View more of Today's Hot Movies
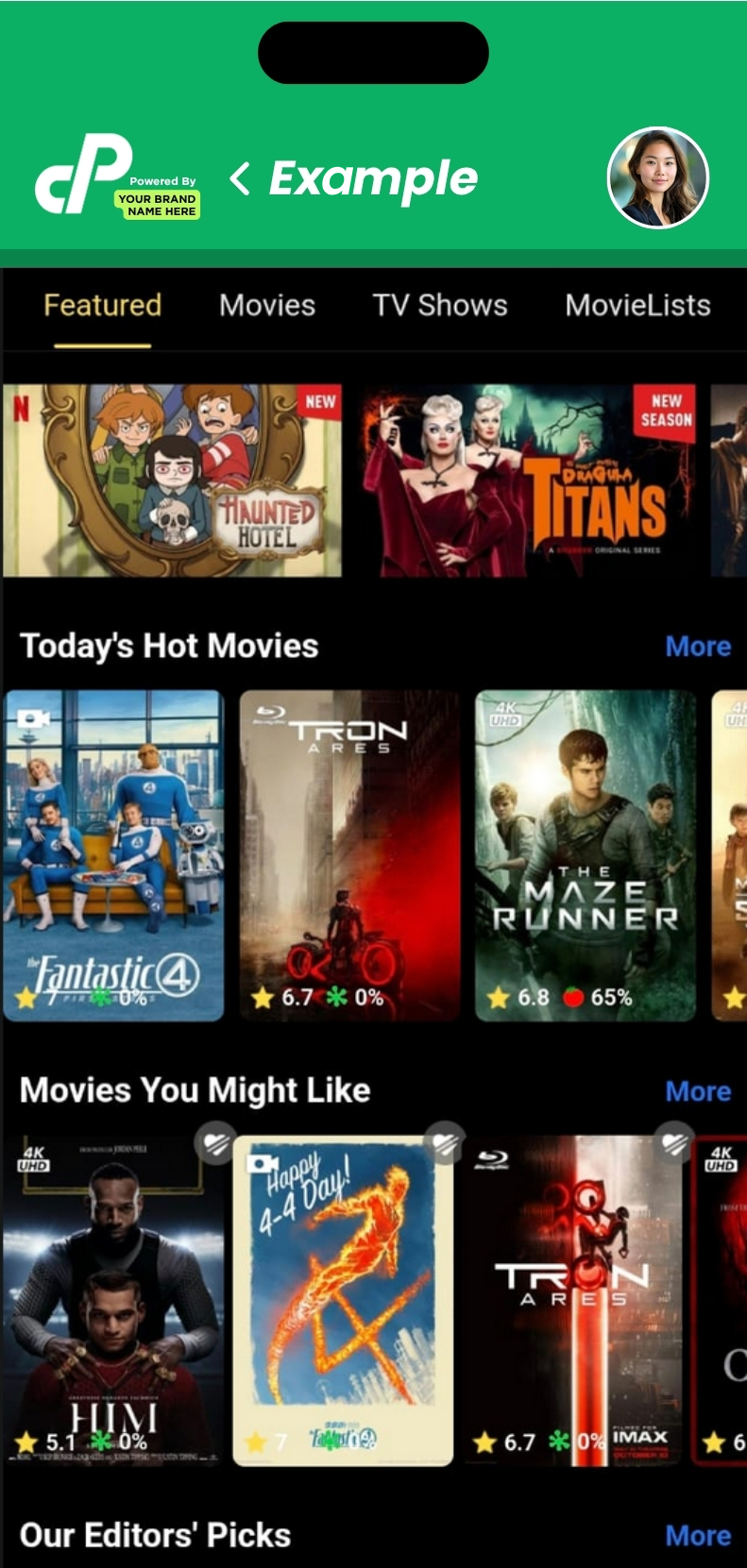 (698, 647)
